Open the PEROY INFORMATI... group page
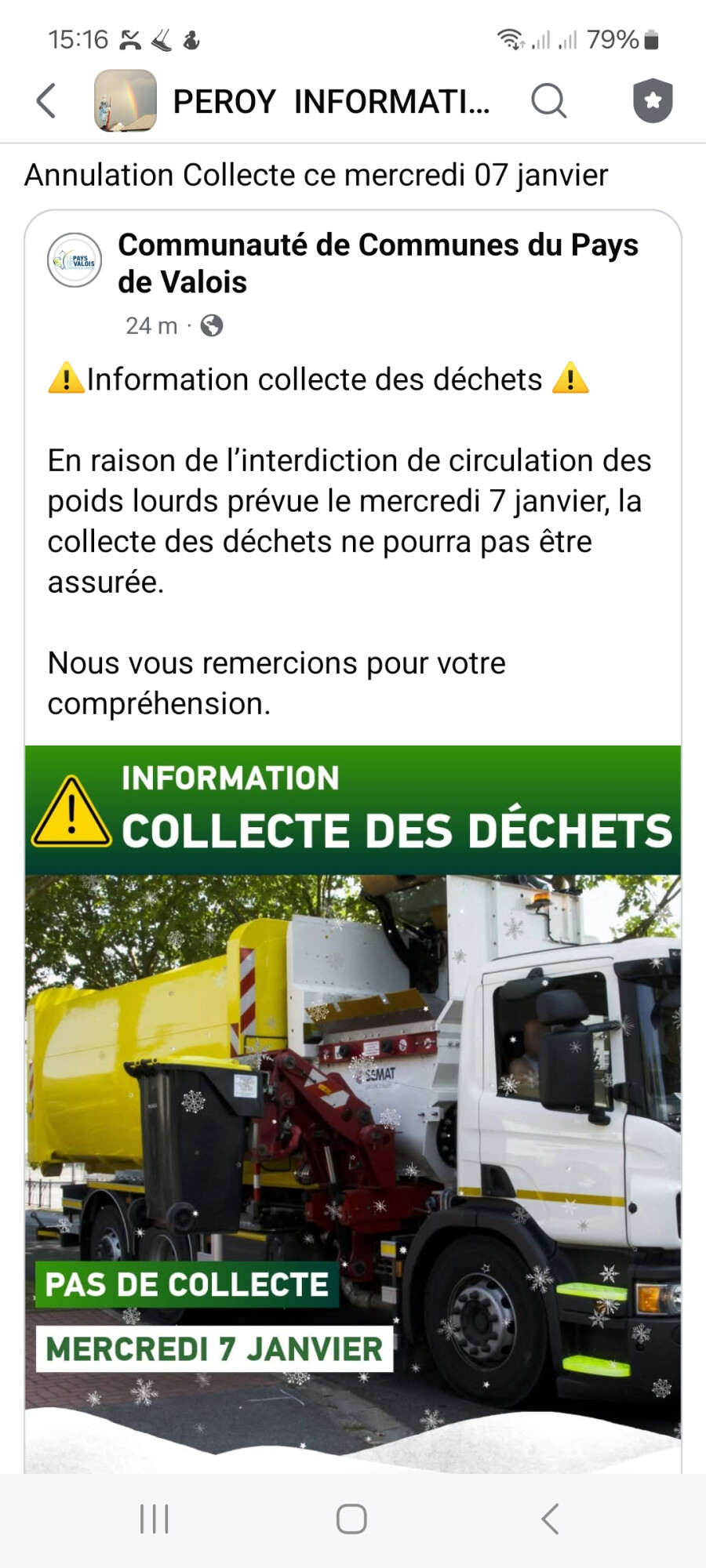The height and width of the screenshot is (1568, 706). pos(330,102)
